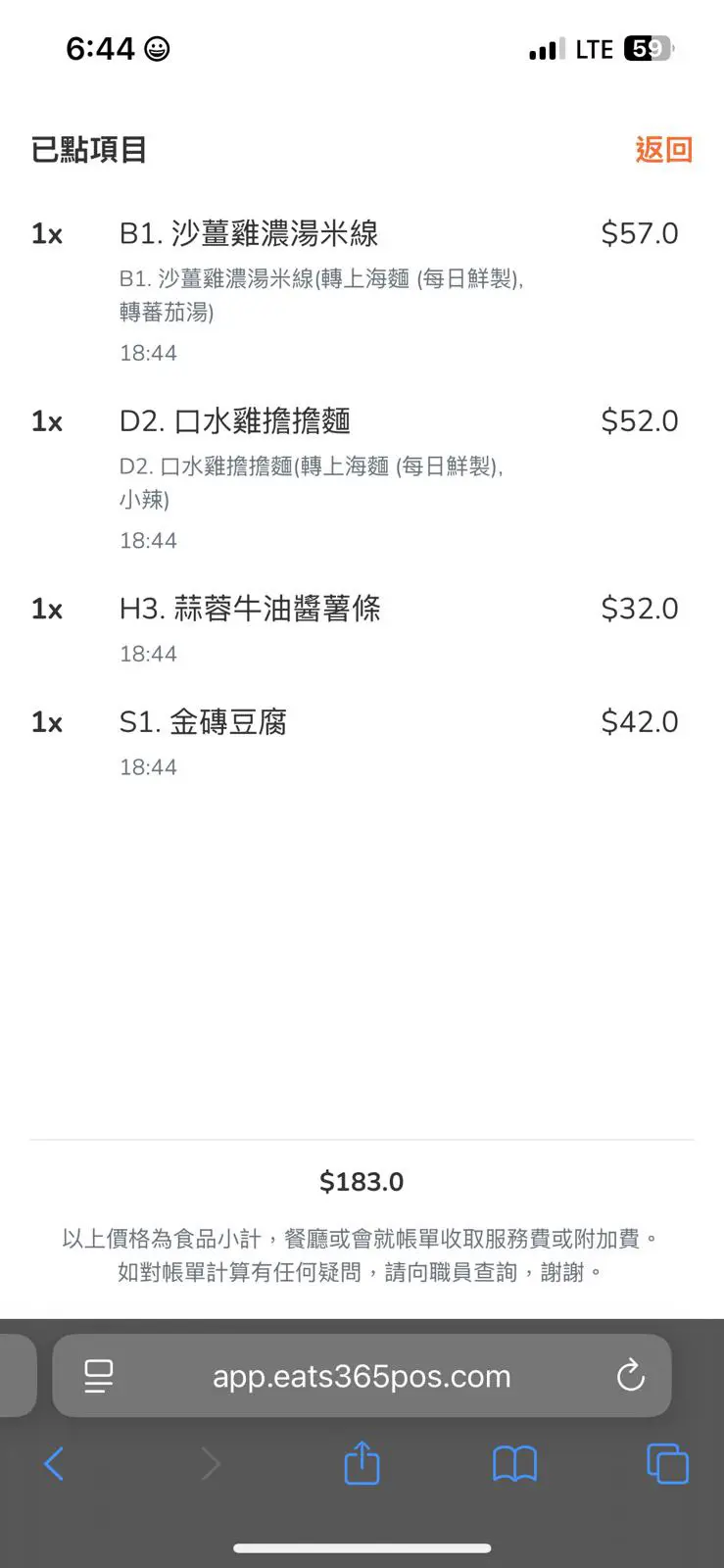
Task: Share this page
Action: [x=362, y=1463]
